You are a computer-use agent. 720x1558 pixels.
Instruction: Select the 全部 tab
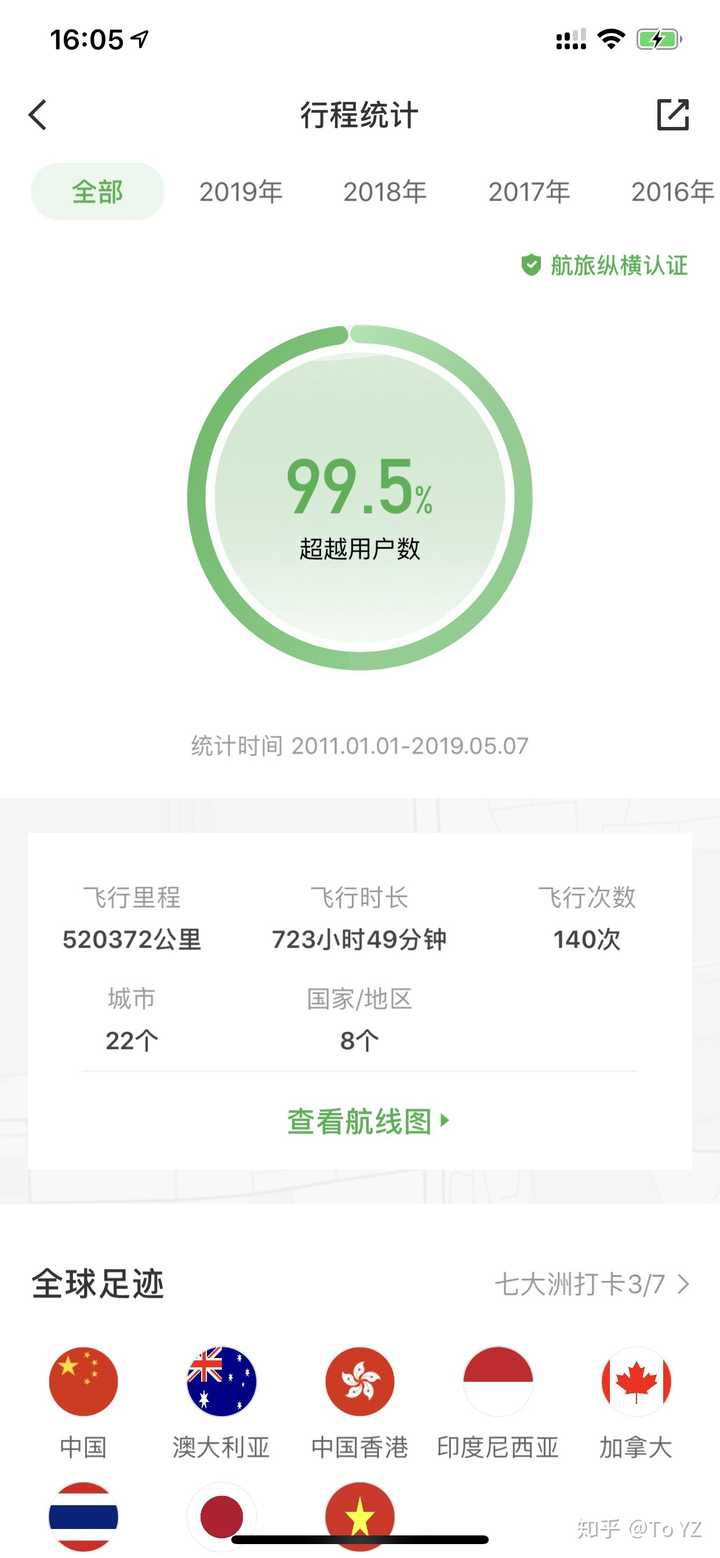pyautogui.click(x=97, y=191)
